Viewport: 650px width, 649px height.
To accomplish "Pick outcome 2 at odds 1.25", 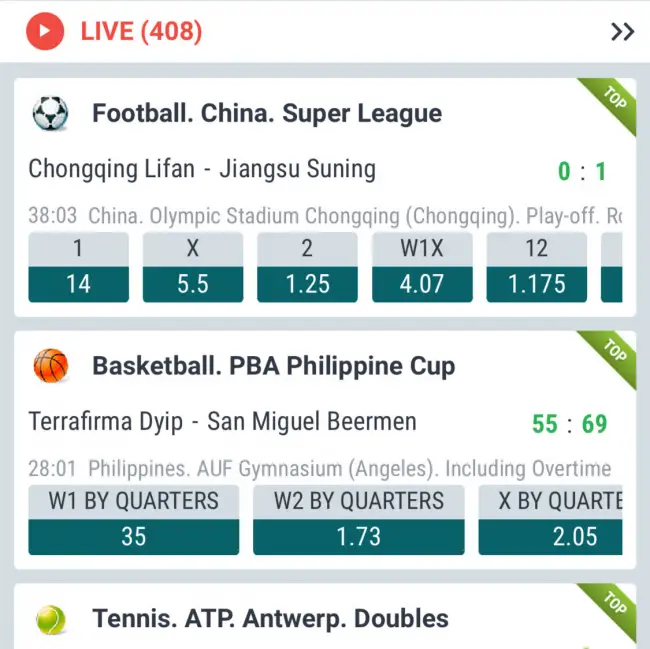I will [x=307, y=284].
